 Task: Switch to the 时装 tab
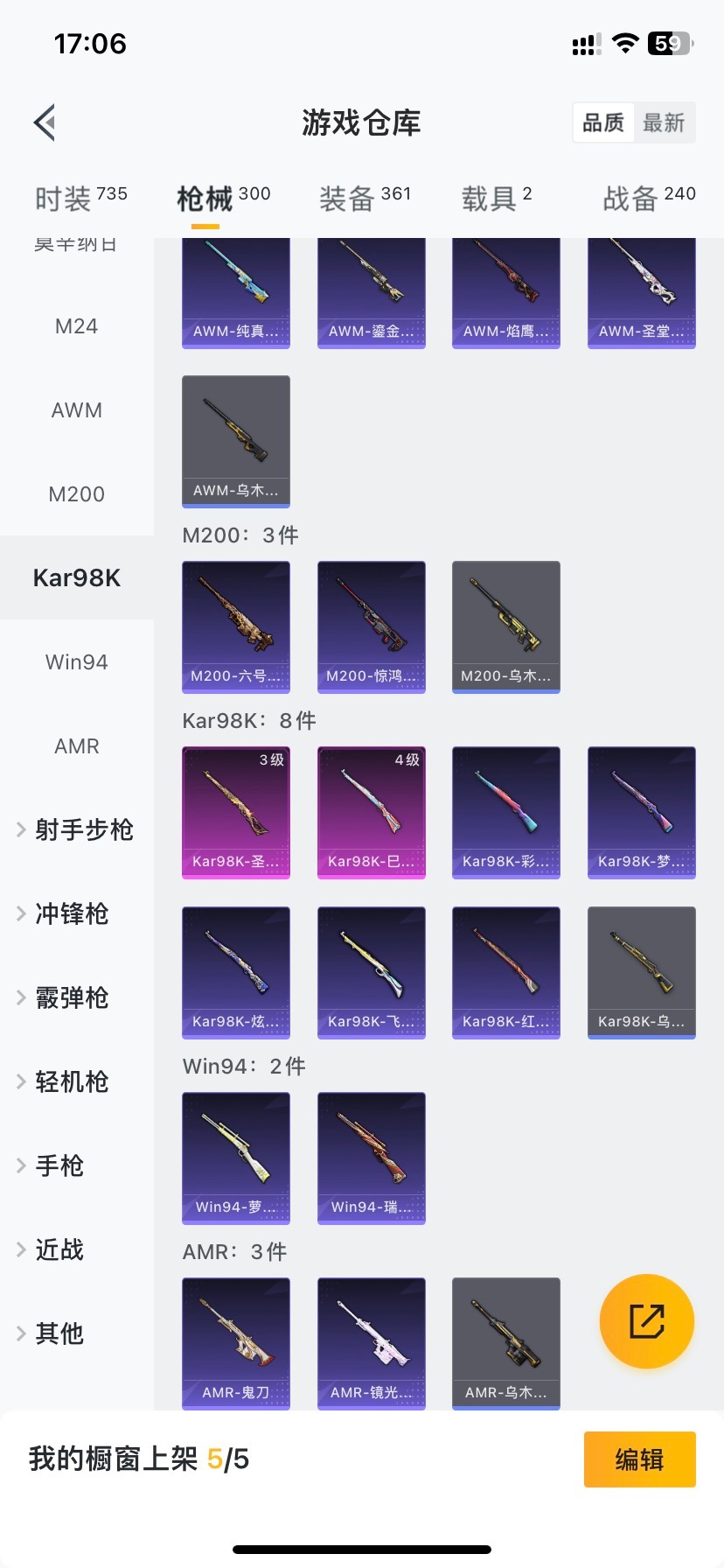tap(80, 198)
